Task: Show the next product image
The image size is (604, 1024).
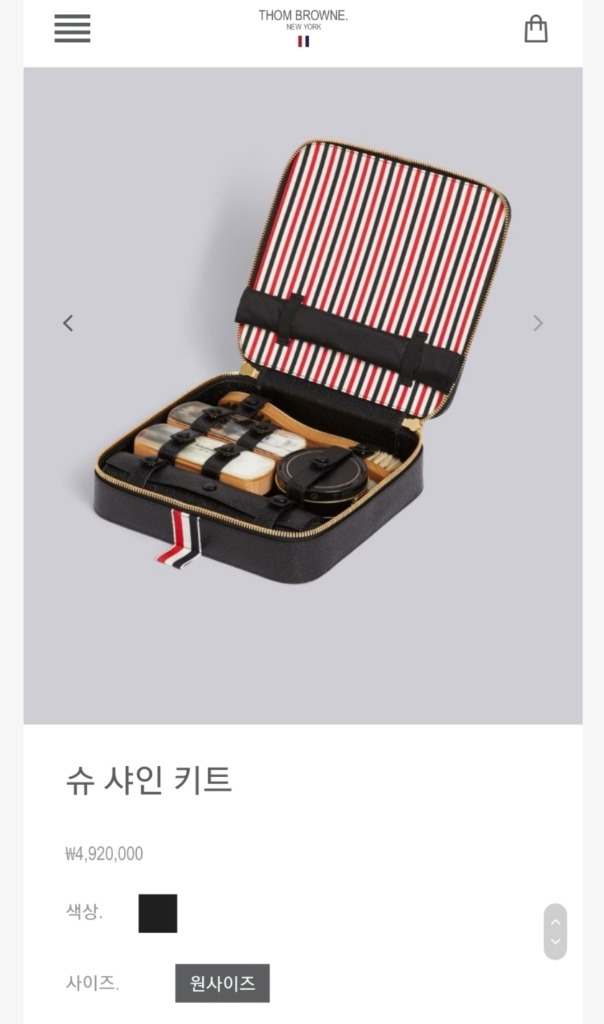Action: click(x=538, y=323)
